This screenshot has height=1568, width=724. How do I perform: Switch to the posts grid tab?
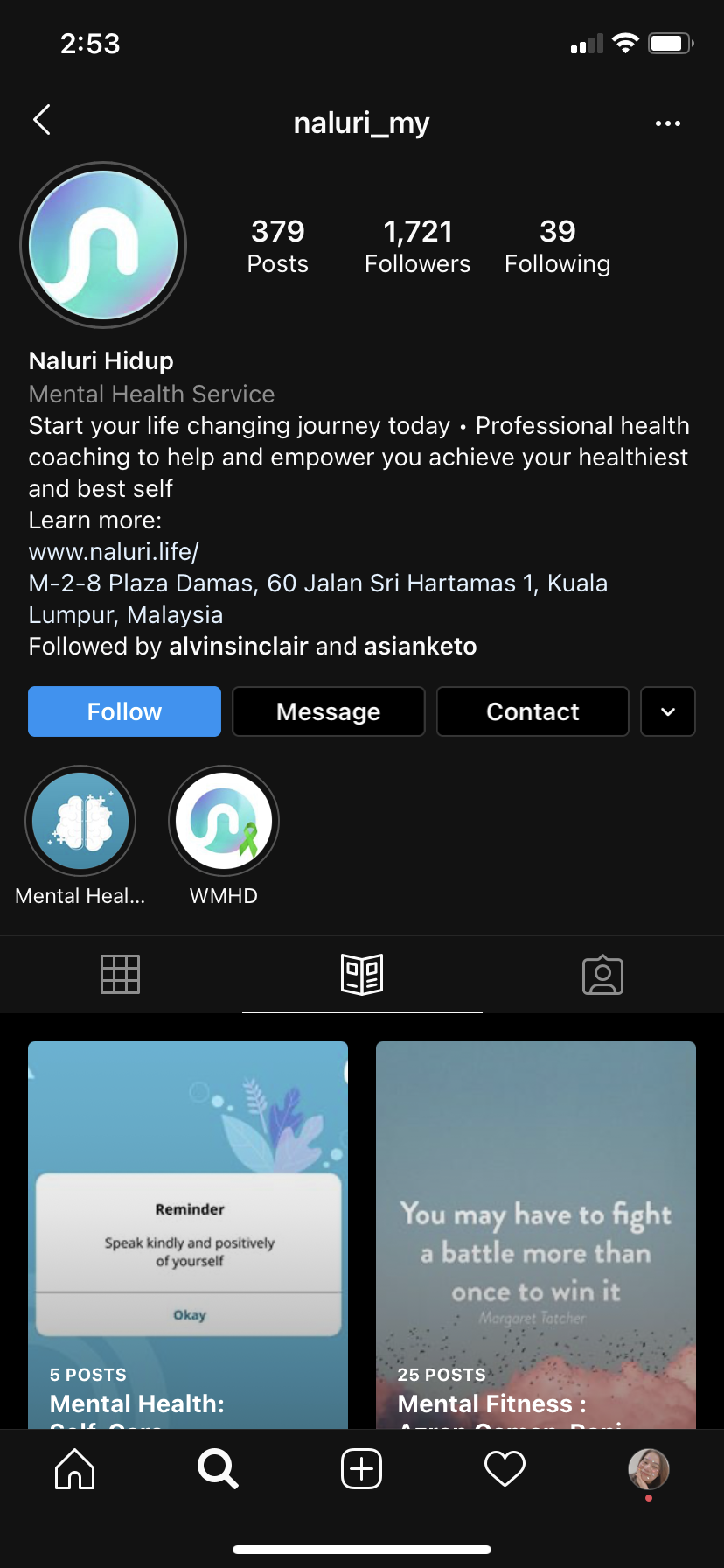coord(121,974)
